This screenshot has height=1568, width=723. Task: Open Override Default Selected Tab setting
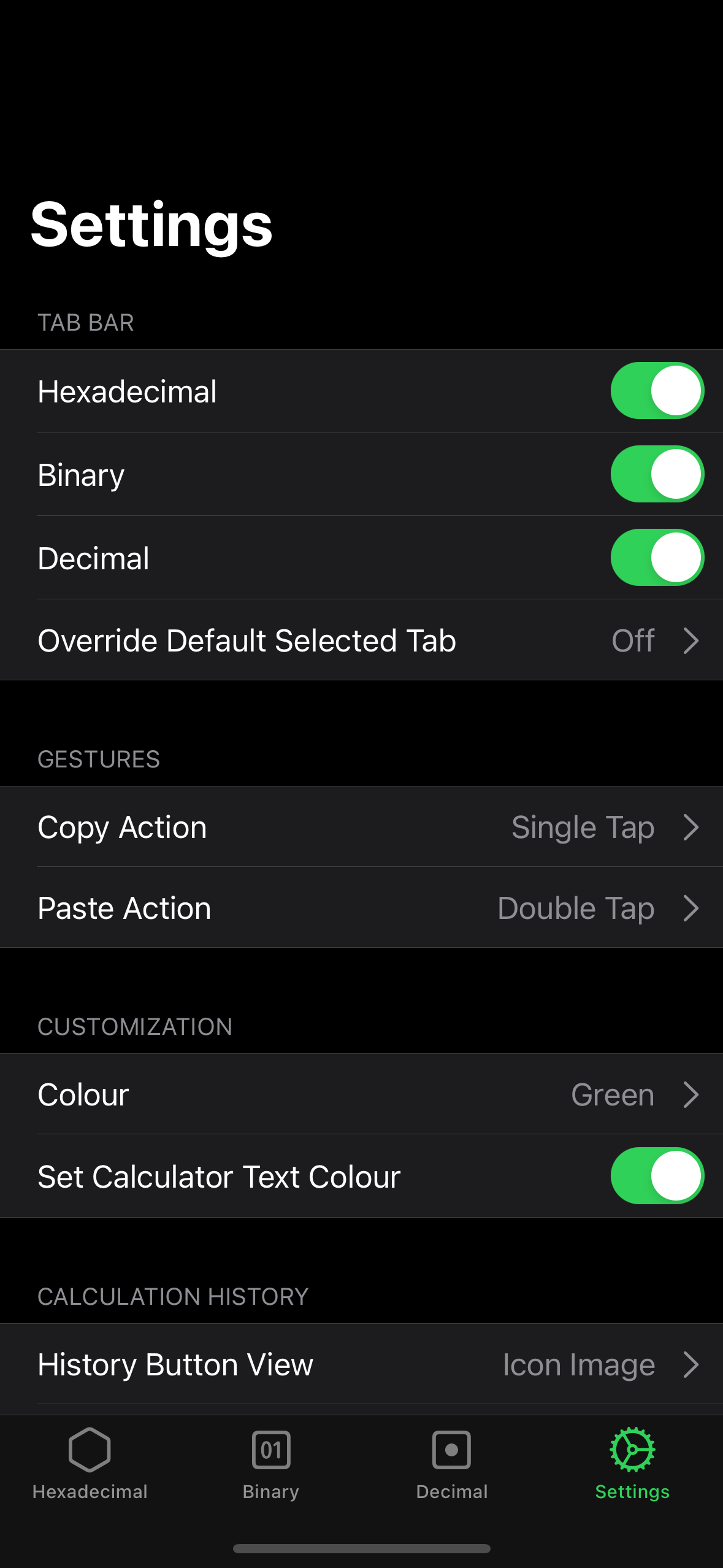pyautogui.click(x=362, y=640)
